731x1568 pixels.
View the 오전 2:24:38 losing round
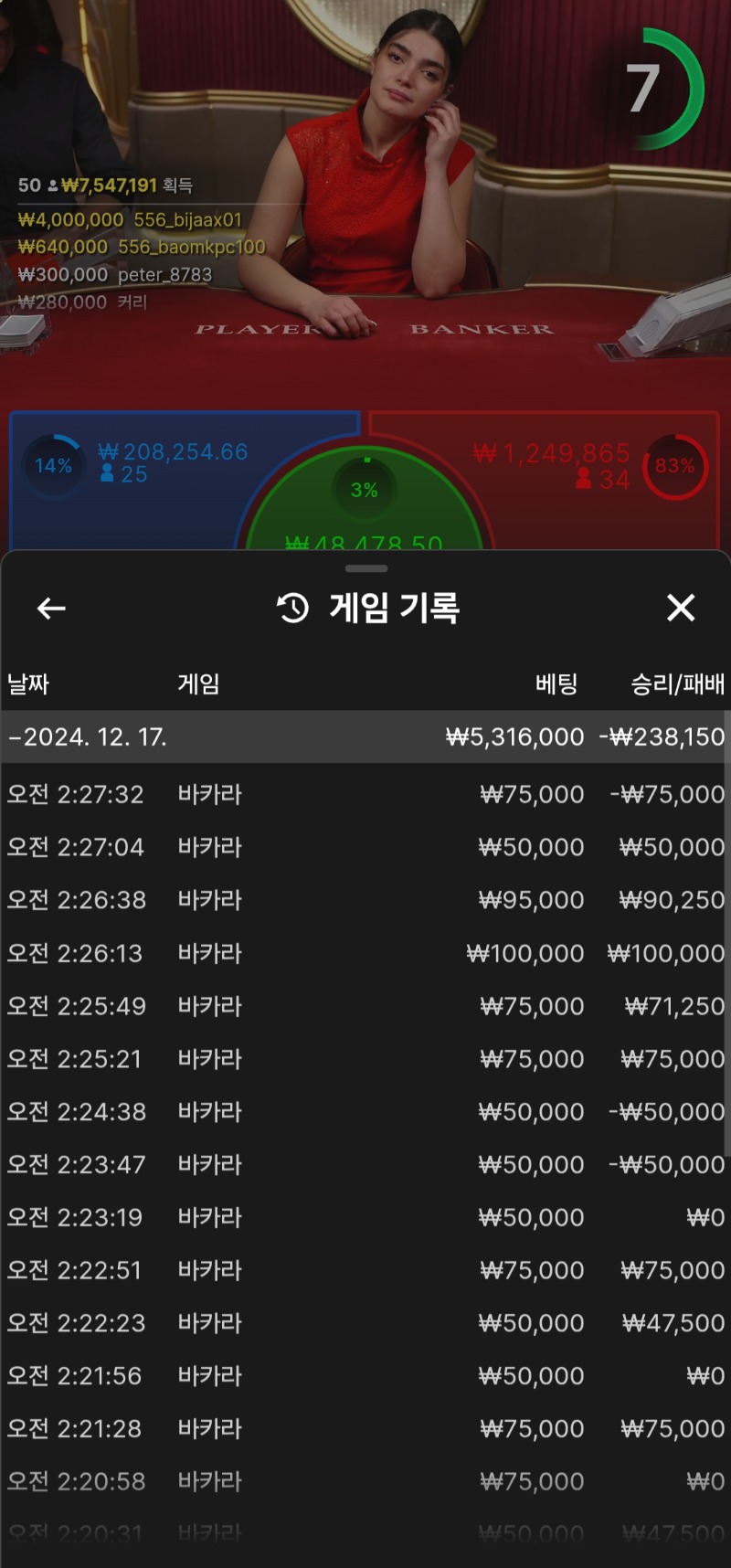tap(365, 1112)
